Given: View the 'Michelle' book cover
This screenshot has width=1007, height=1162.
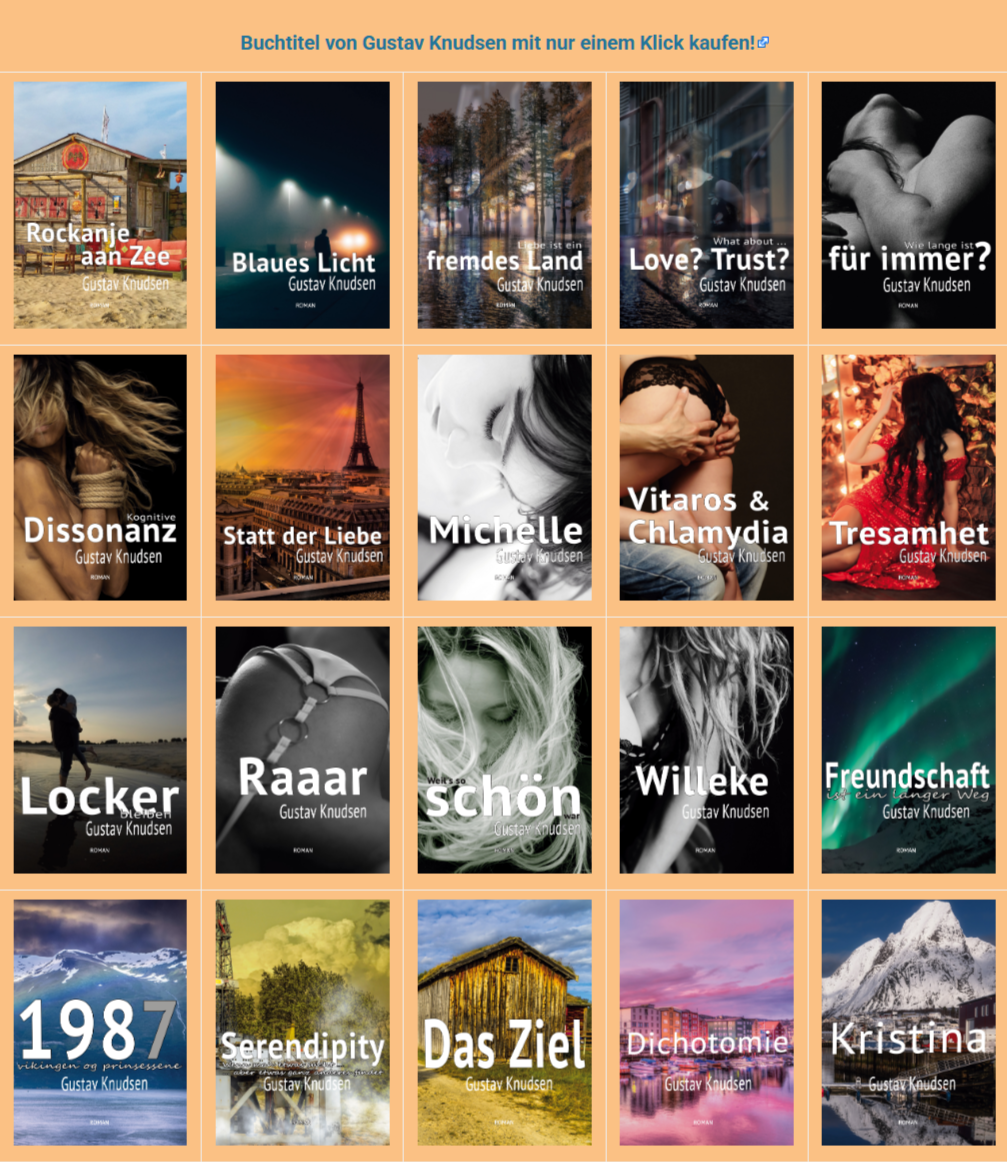Looking at the screenshot, I should (x=504, y=477).
